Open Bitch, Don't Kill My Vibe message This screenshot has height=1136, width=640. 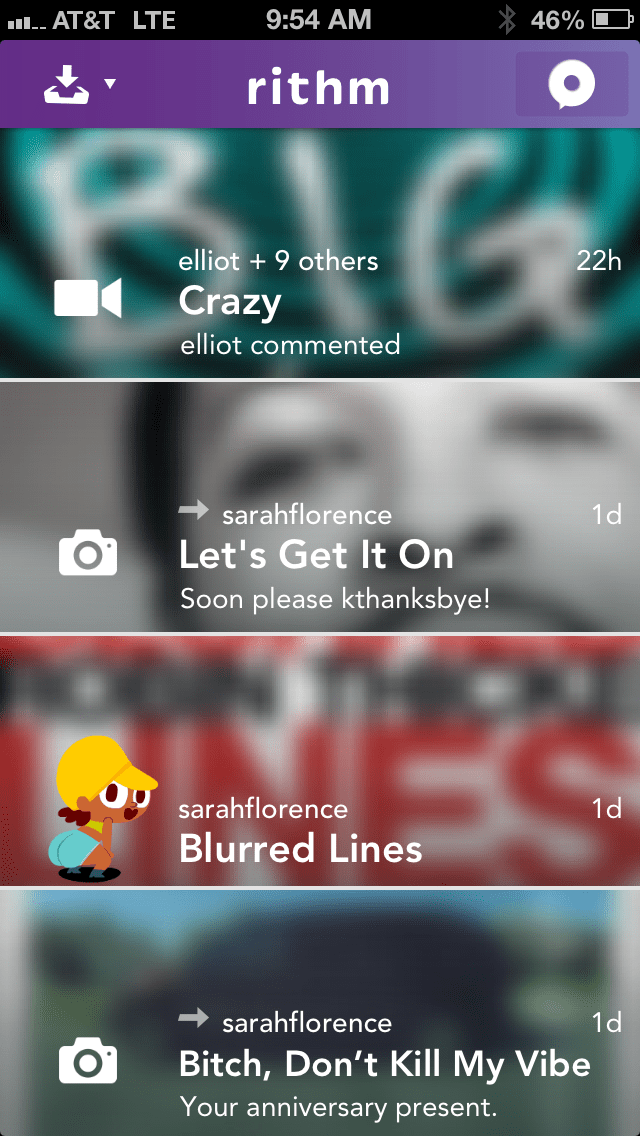pyautogui.click(x=320, y=1063)
